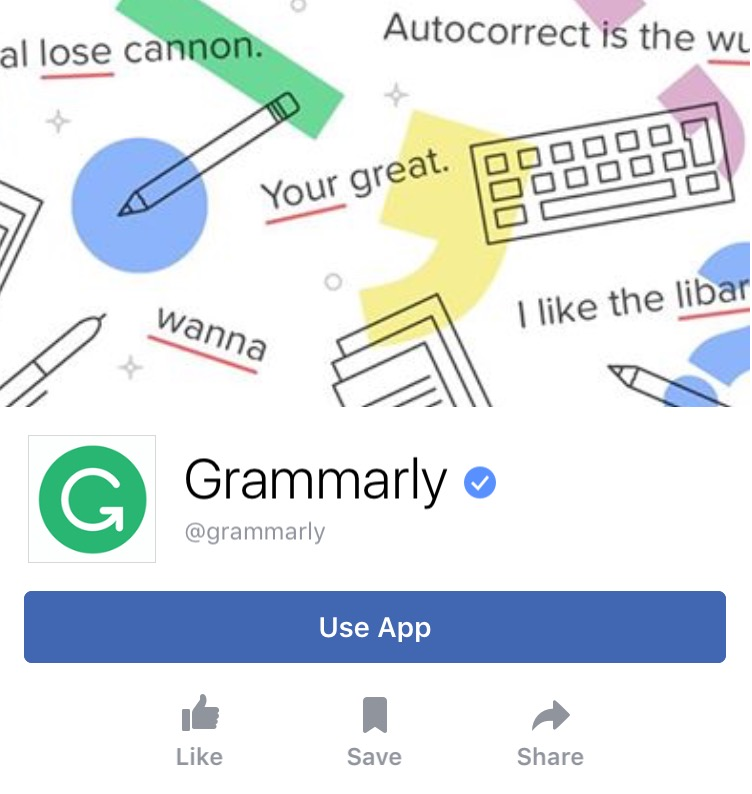Share the Grammarly page

click(x=550, y=731)
